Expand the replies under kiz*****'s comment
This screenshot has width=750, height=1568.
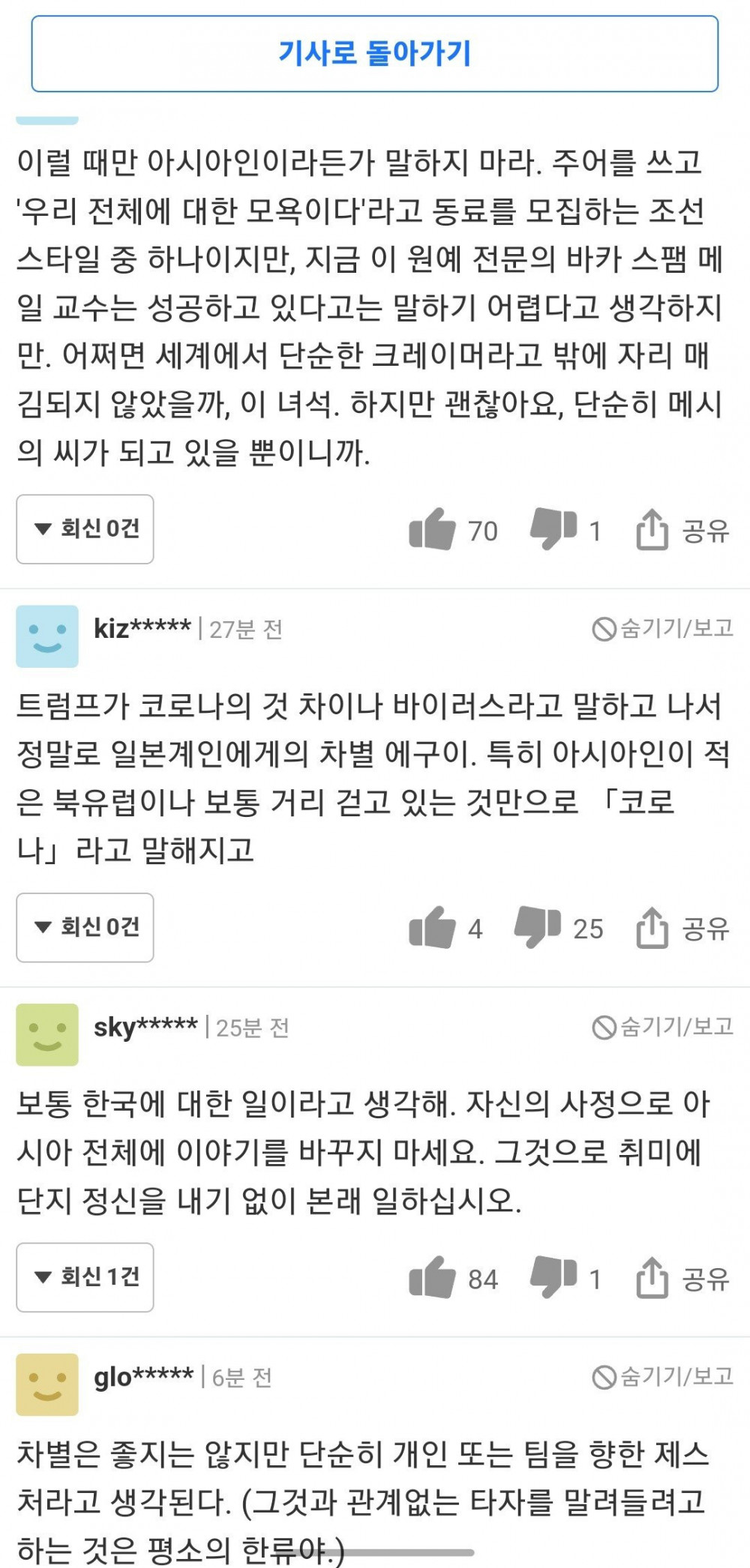pyautogui.click(x=85, y=928)
